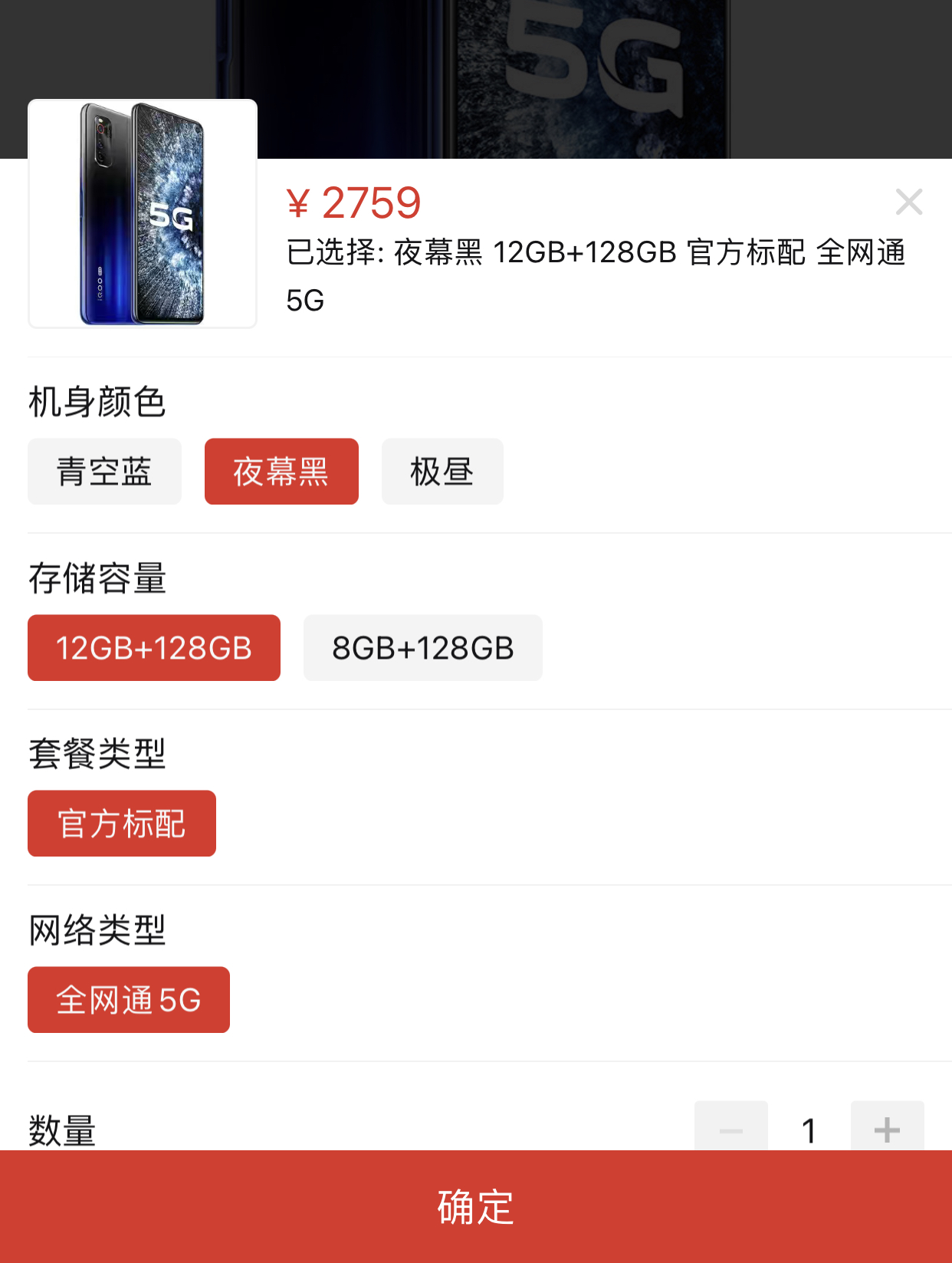Click the 网络类型 section heading
The height and width of the screenshot is (1263, 952).
tap(97, 930)
